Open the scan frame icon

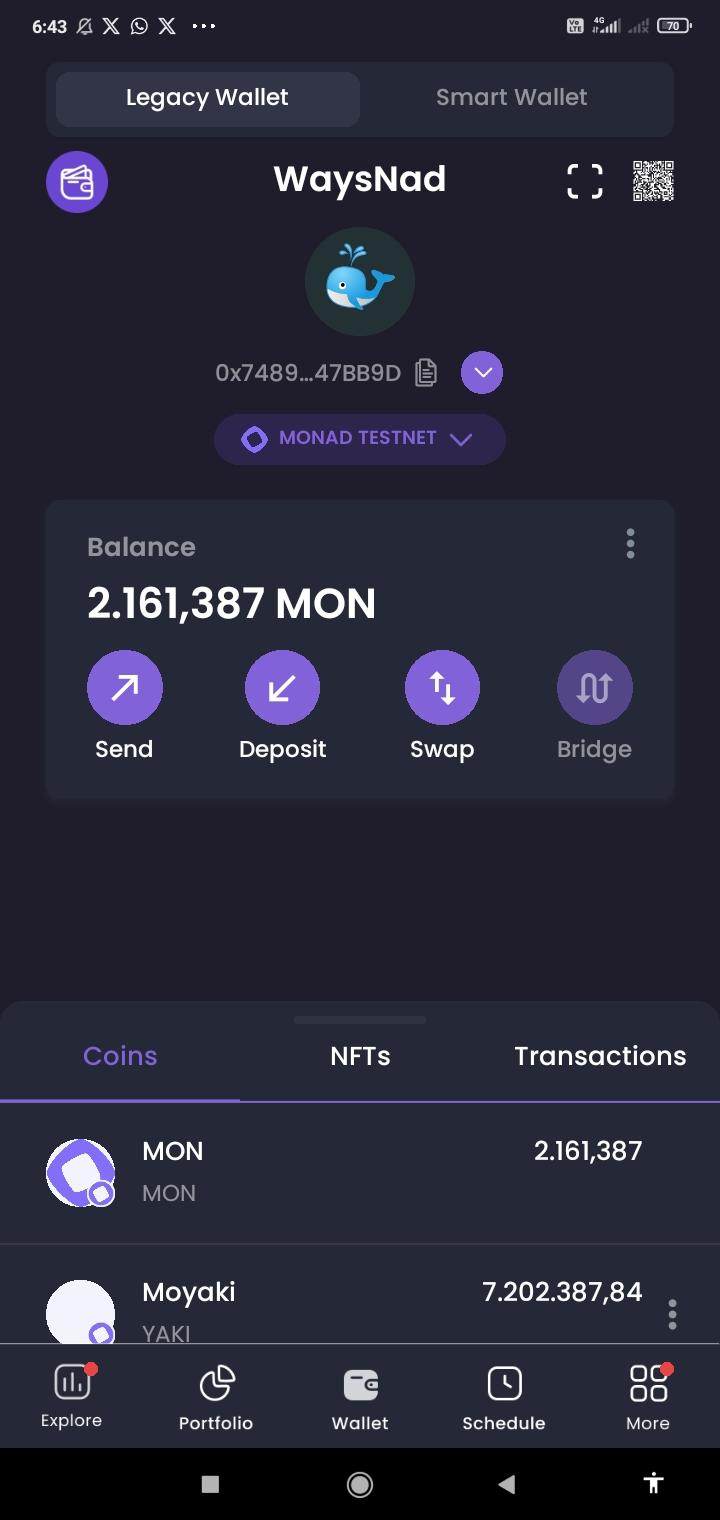point(585,182)
